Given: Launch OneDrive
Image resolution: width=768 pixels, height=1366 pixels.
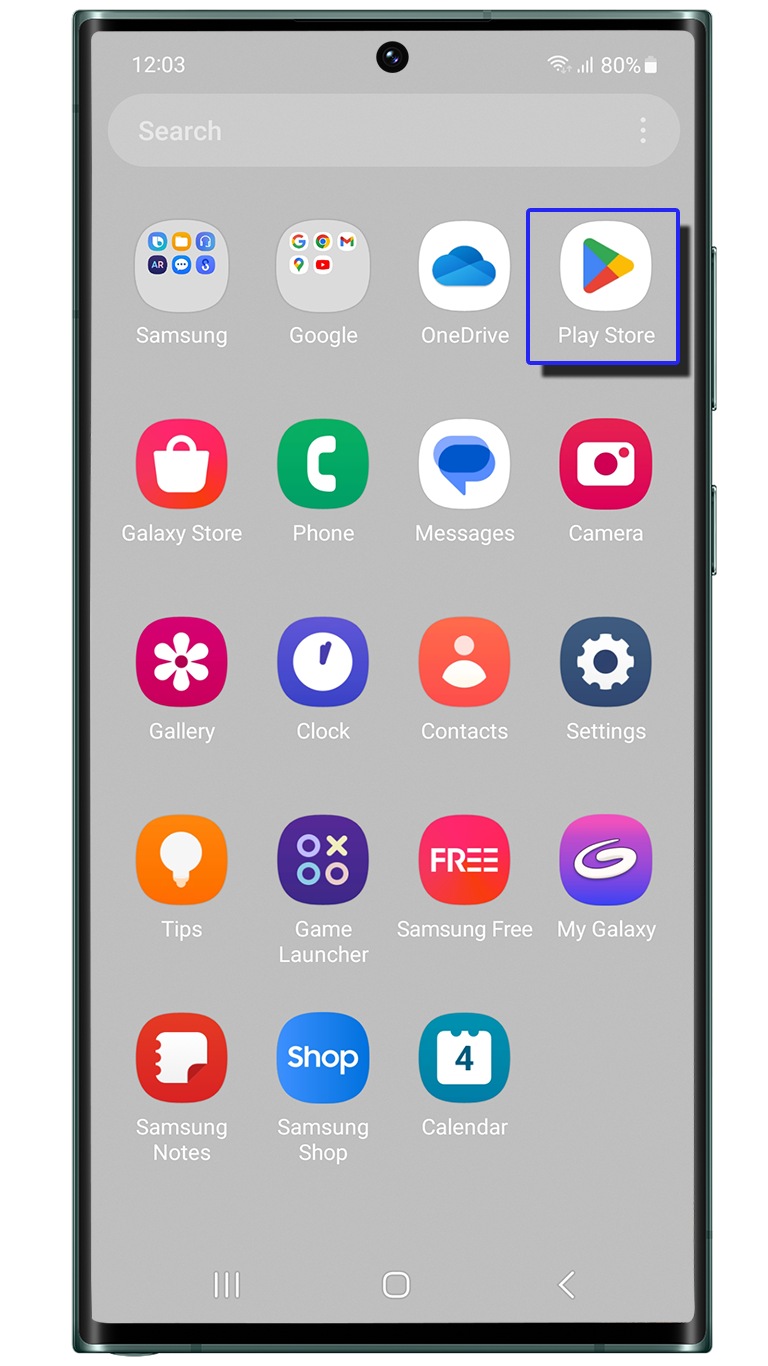Looking at the screenshot, I should point(464,266).
